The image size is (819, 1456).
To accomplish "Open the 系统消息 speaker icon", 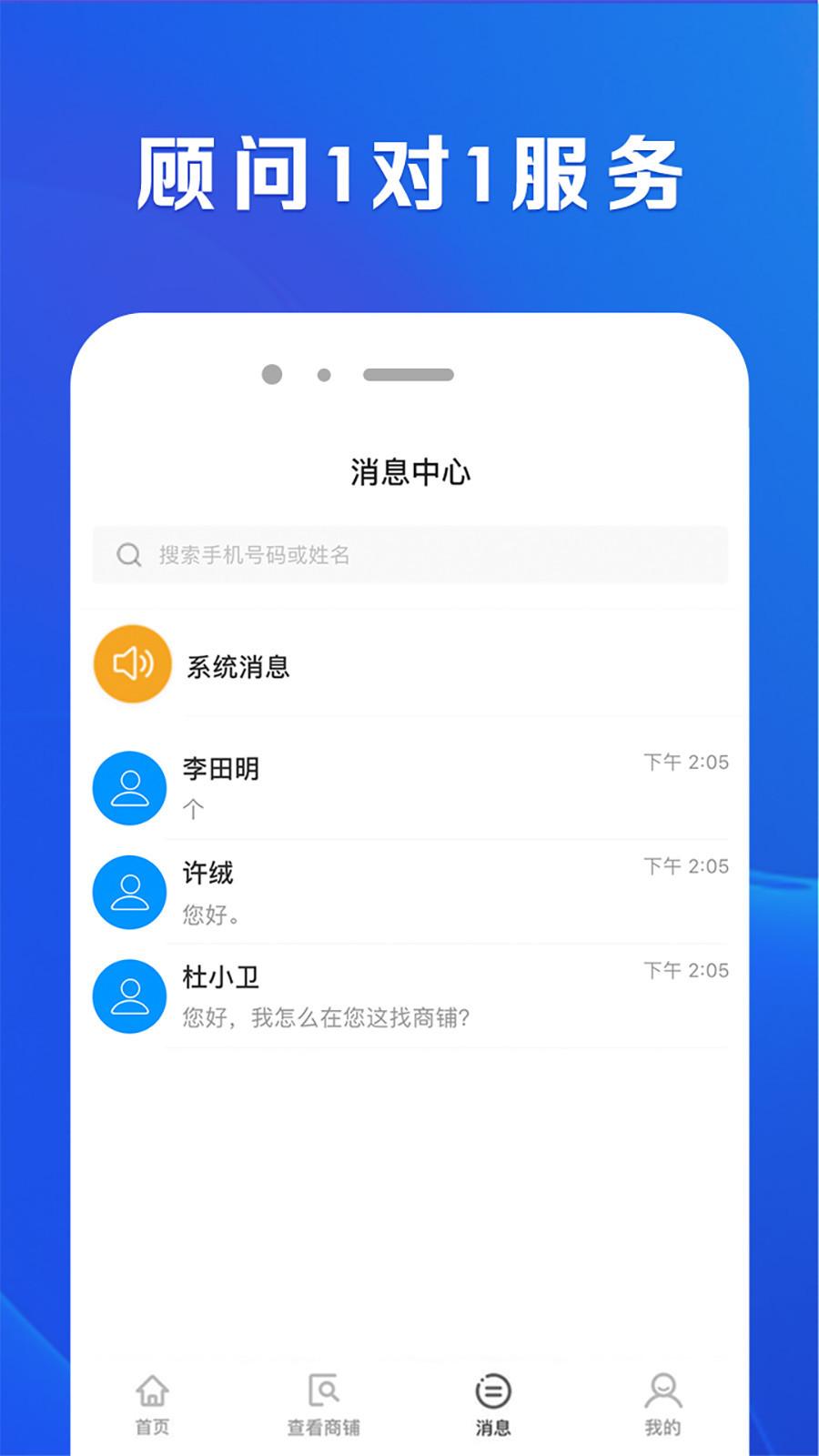I will (x=131, y=664).
